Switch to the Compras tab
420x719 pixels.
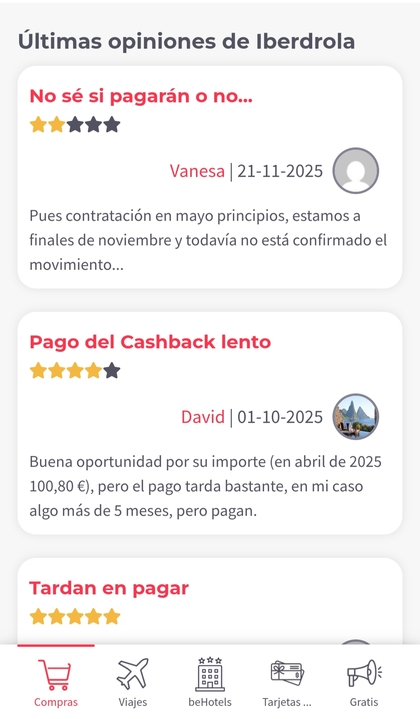56,682
